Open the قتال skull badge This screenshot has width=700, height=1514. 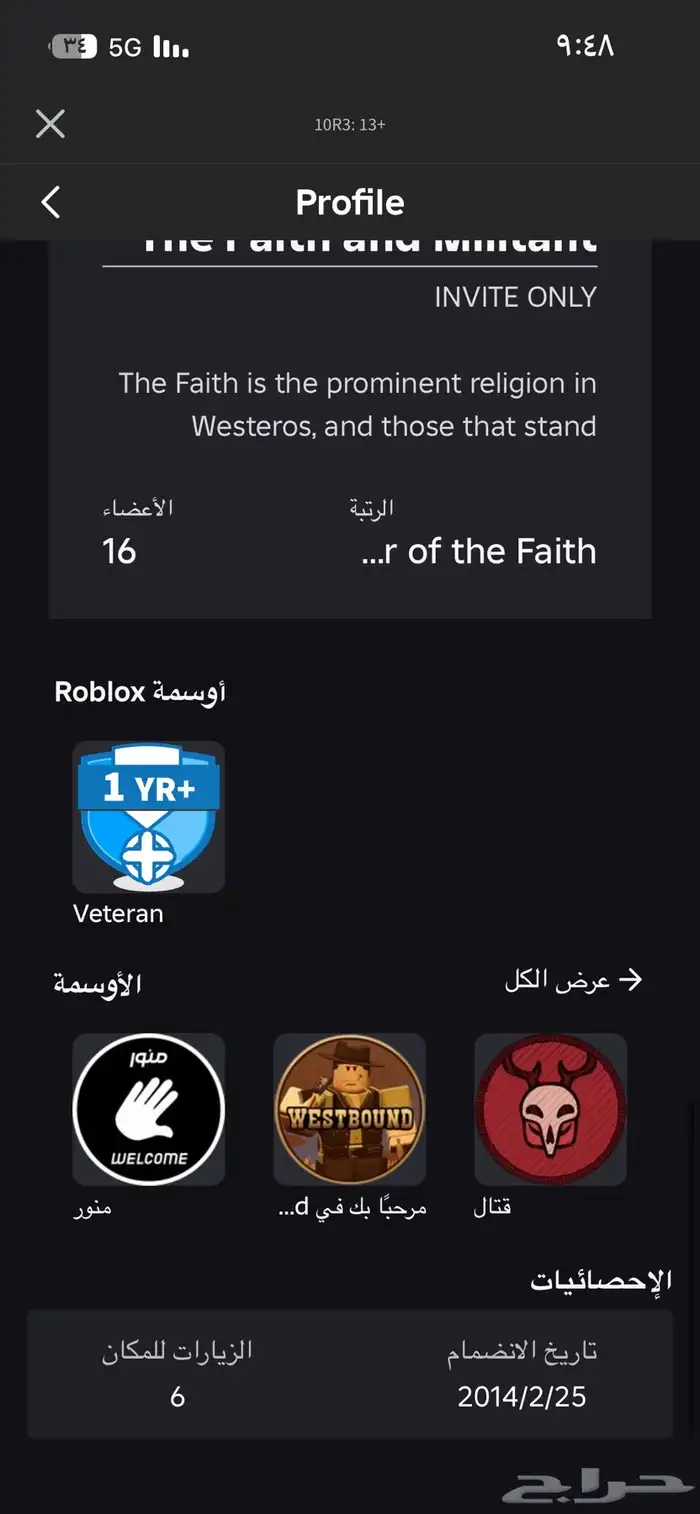point(550,1109)
